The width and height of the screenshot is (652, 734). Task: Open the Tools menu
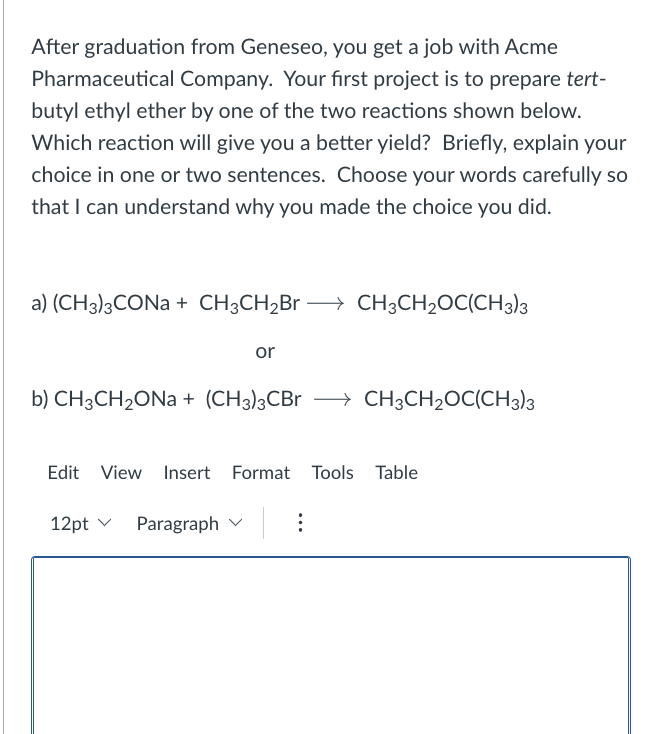[x=332, y=472]
